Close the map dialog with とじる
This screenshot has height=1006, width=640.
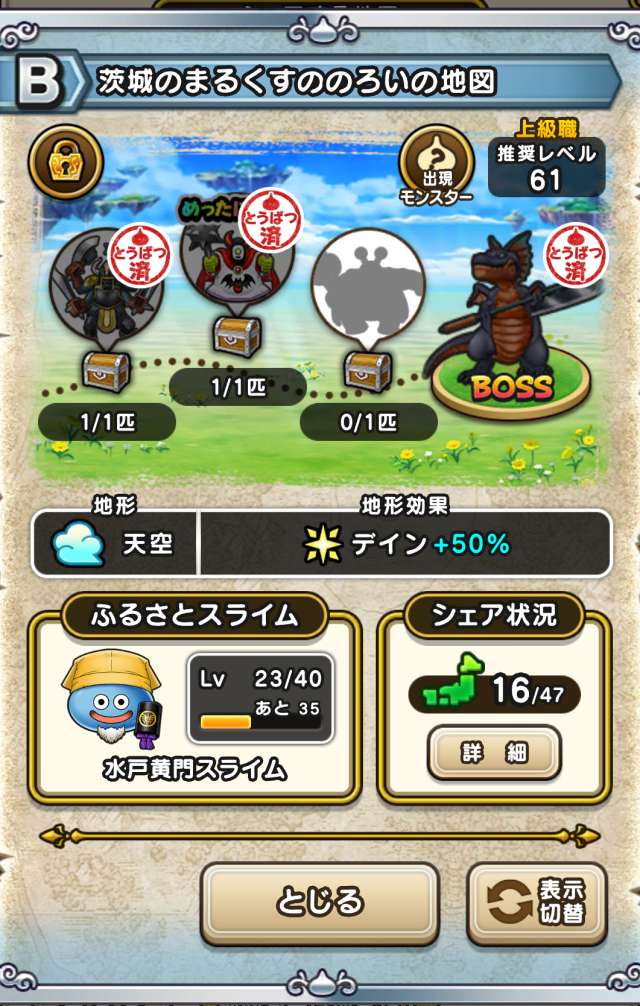(320, 903)
